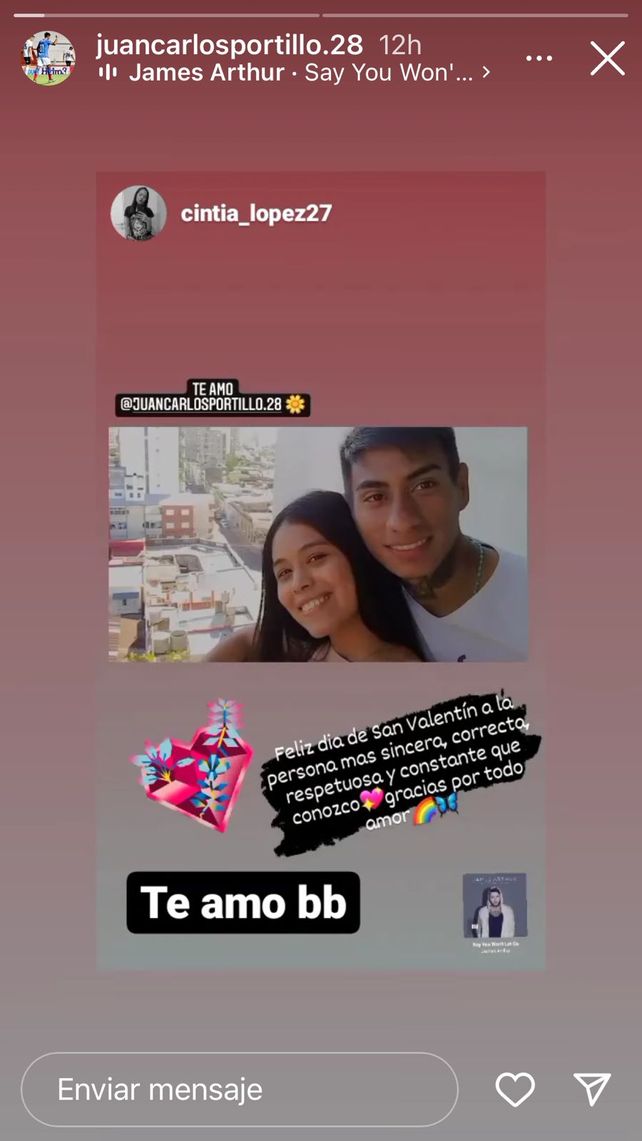Screen dimensions: 642x1141
Task: Open James Arthur Say You Won't song
Action: [x=300, y=73]
